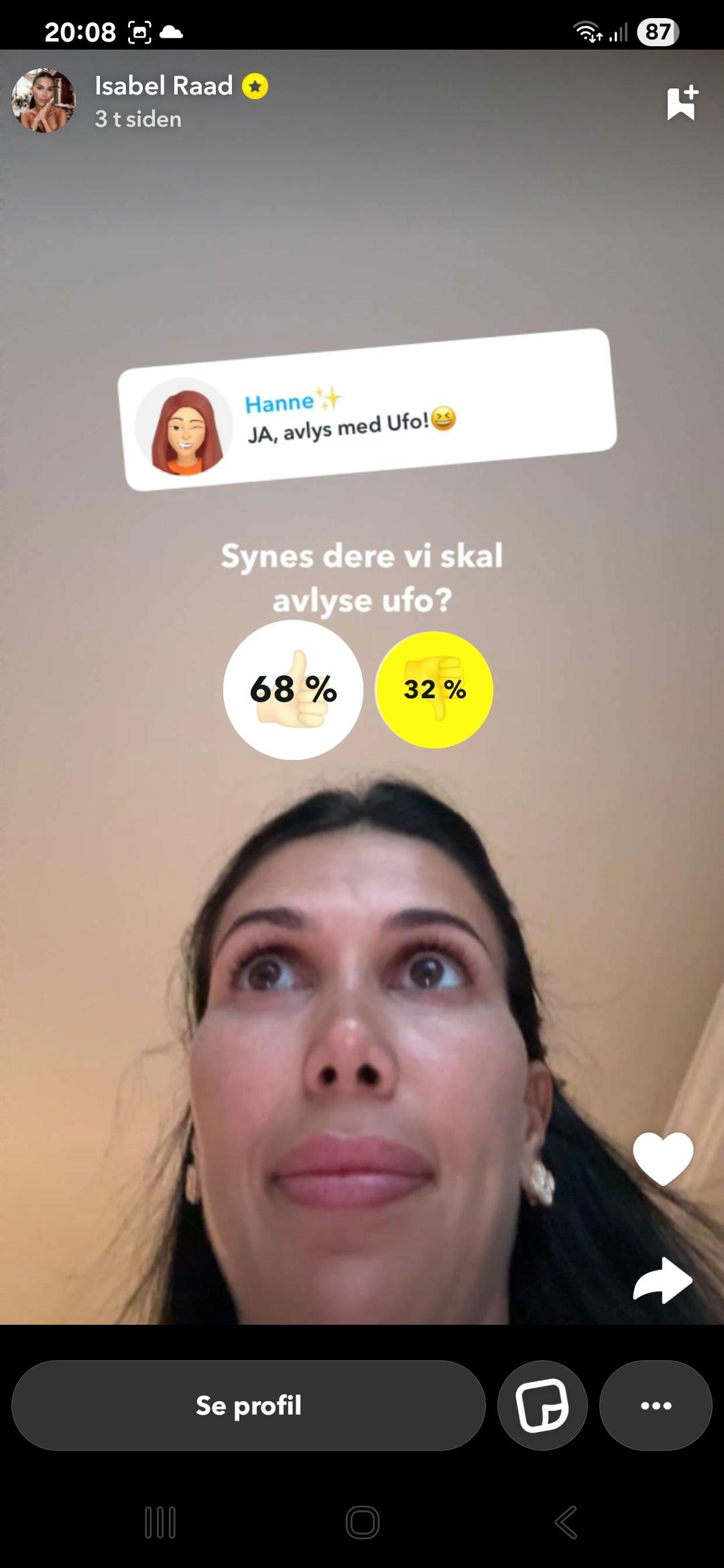Vote thumbs down in the poll
Image resolution: width=724 pixels, height=1568 pixels.
tap(434, 690)
